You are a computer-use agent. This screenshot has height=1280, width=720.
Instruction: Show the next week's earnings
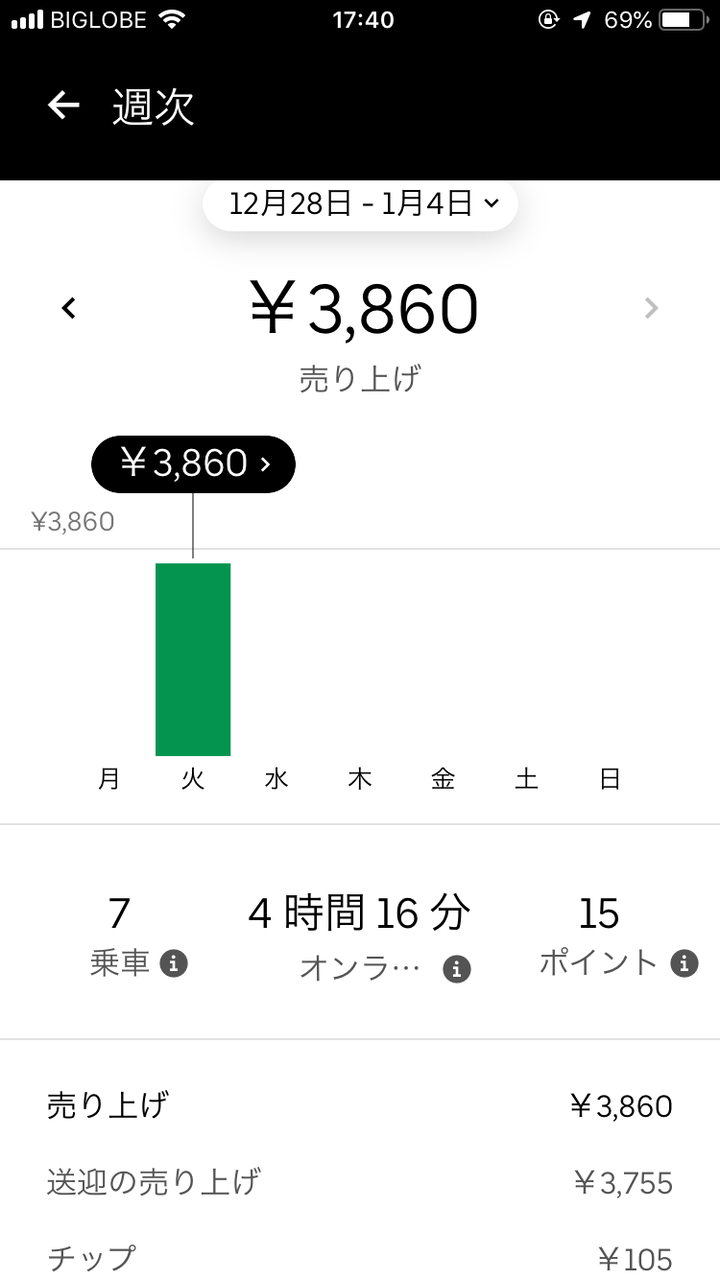[x=651, y=308]
